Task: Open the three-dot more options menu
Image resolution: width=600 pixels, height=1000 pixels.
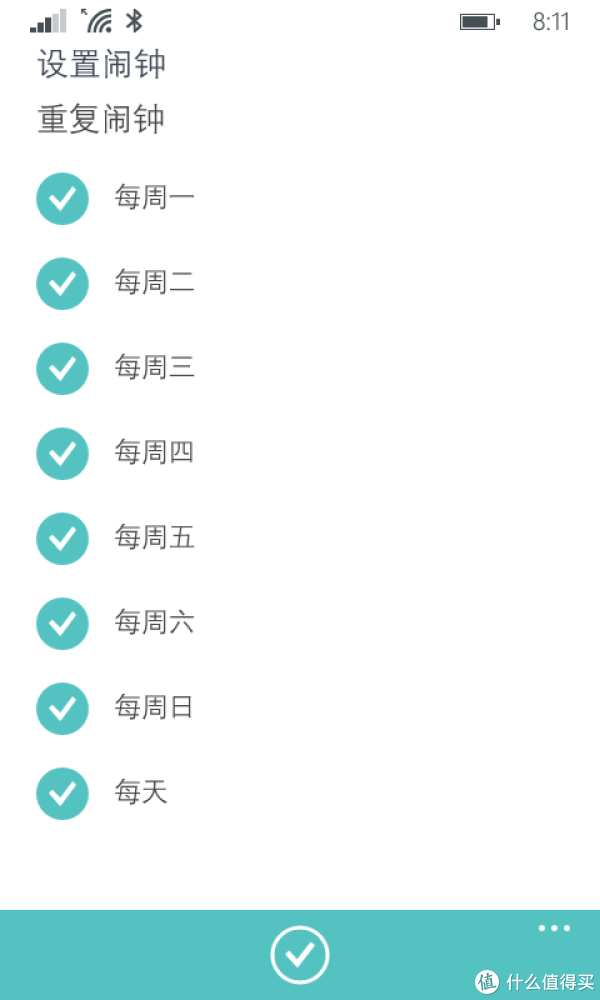Action: [x=554, y=928]
